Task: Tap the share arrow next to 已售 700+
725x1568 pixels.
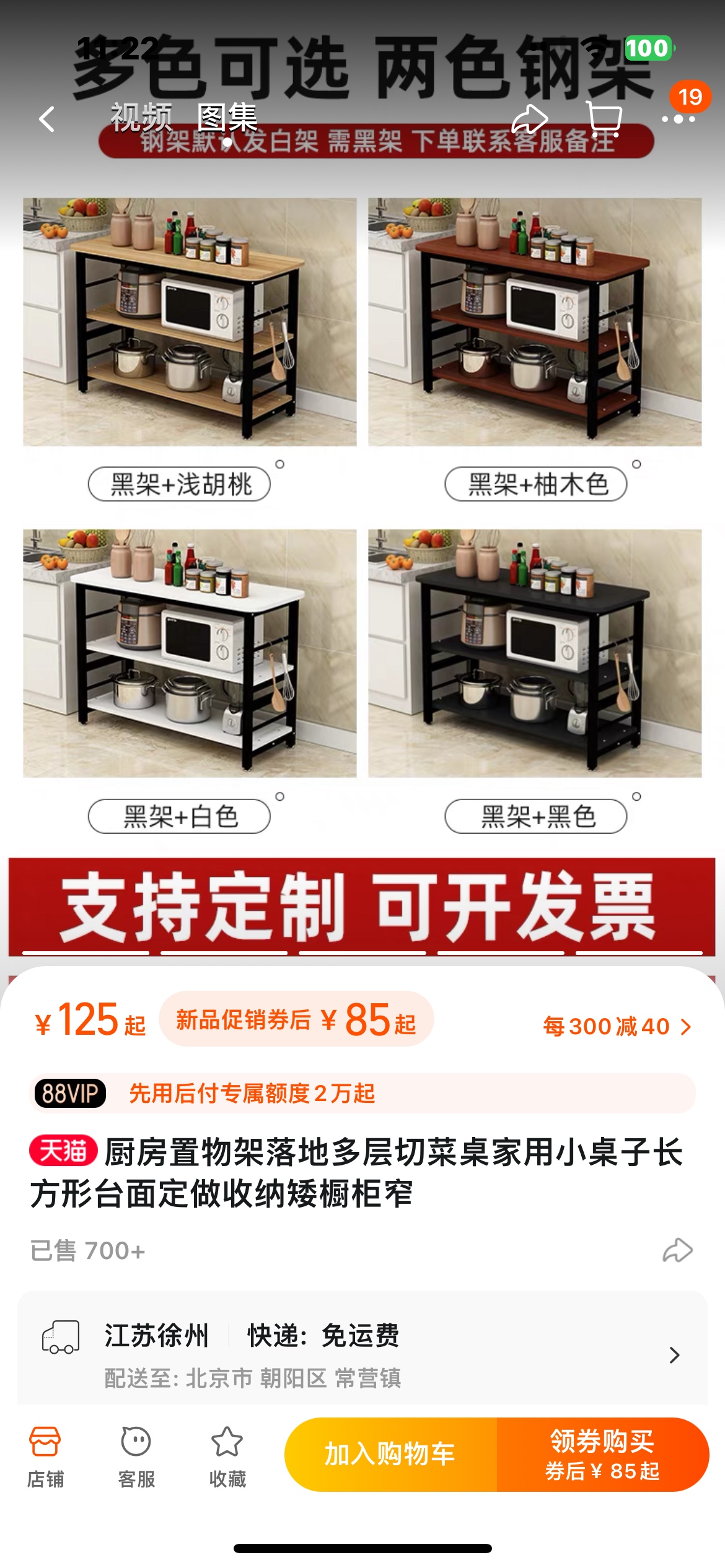Action: tap(677, 1250)
